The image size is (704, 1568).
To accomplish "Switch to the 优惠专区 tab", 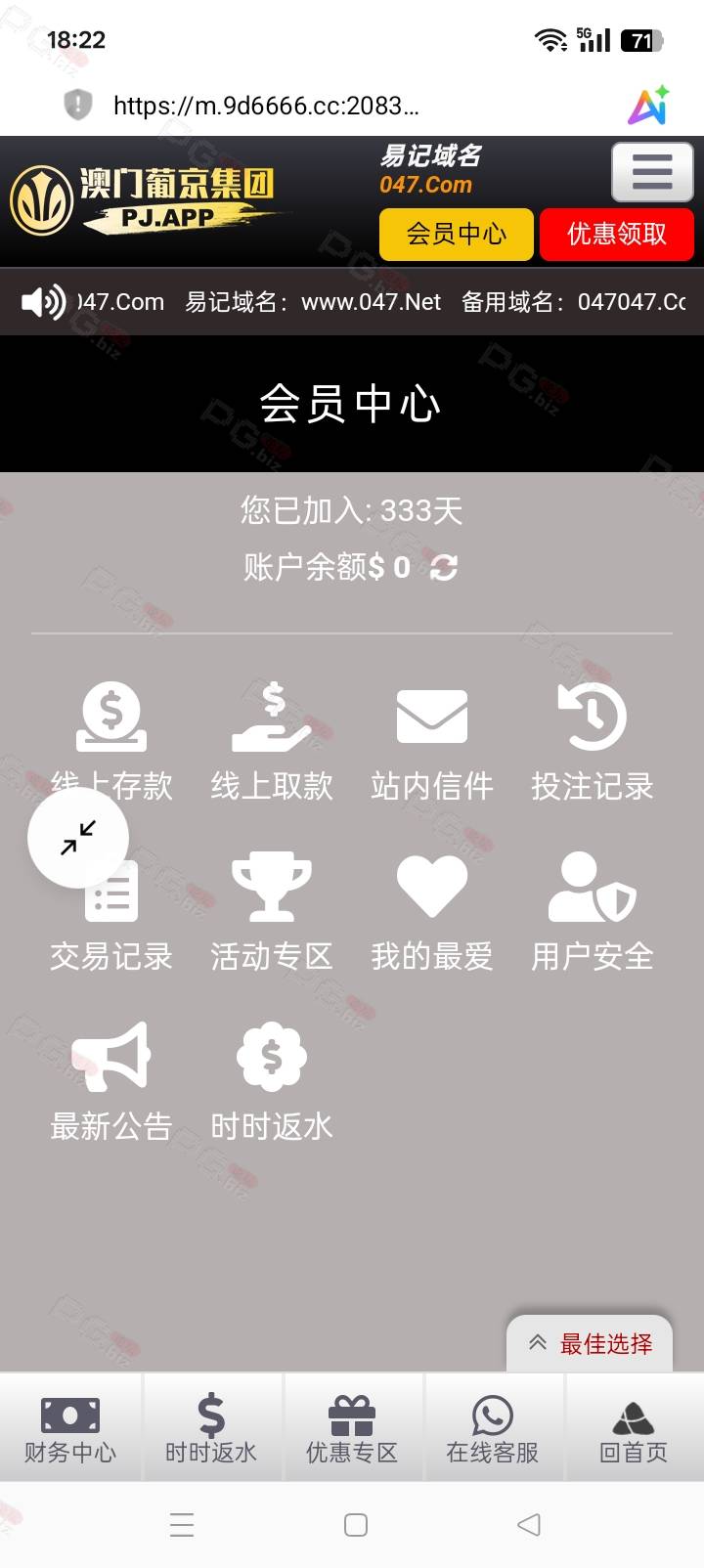I will (352, 1428).
